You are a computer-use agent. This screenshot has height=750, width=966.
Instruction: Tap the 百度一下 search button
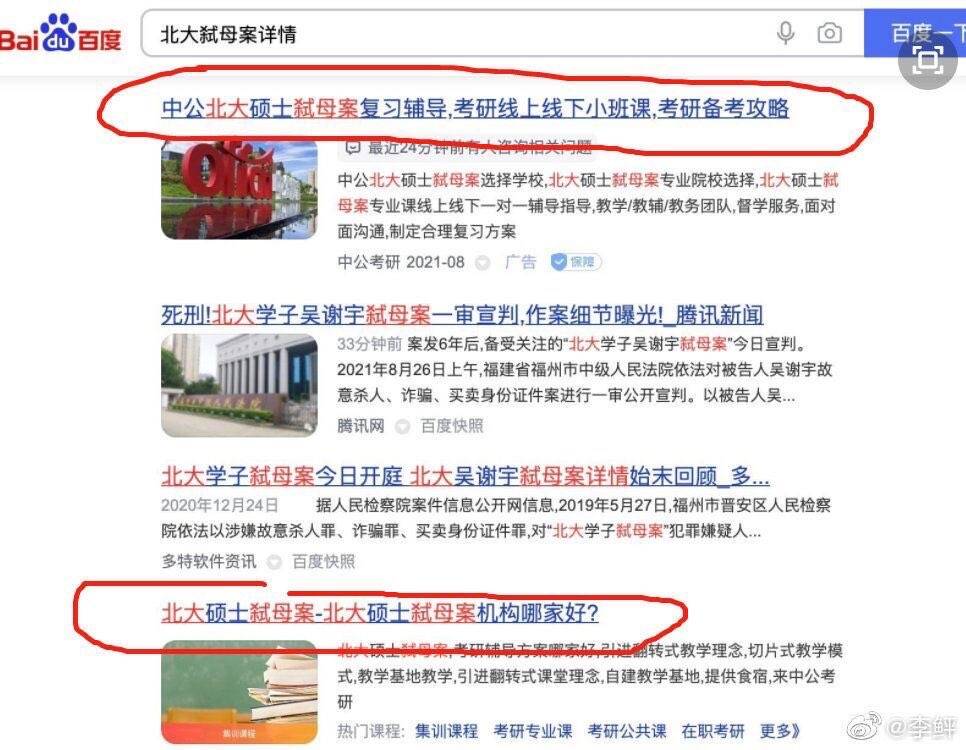click(915, 34)
